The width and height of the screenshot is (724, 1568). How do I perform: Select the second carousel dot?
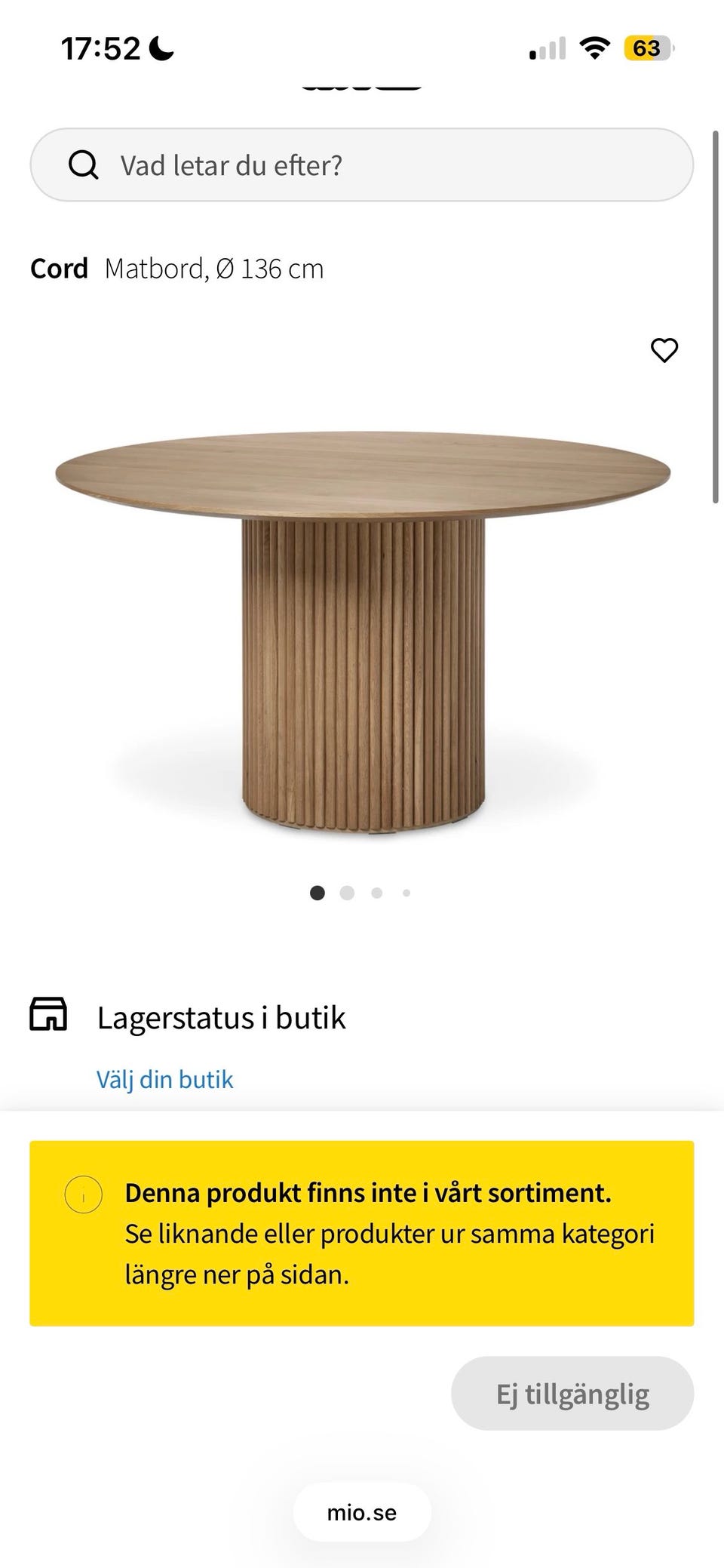(x=347, y=893)
